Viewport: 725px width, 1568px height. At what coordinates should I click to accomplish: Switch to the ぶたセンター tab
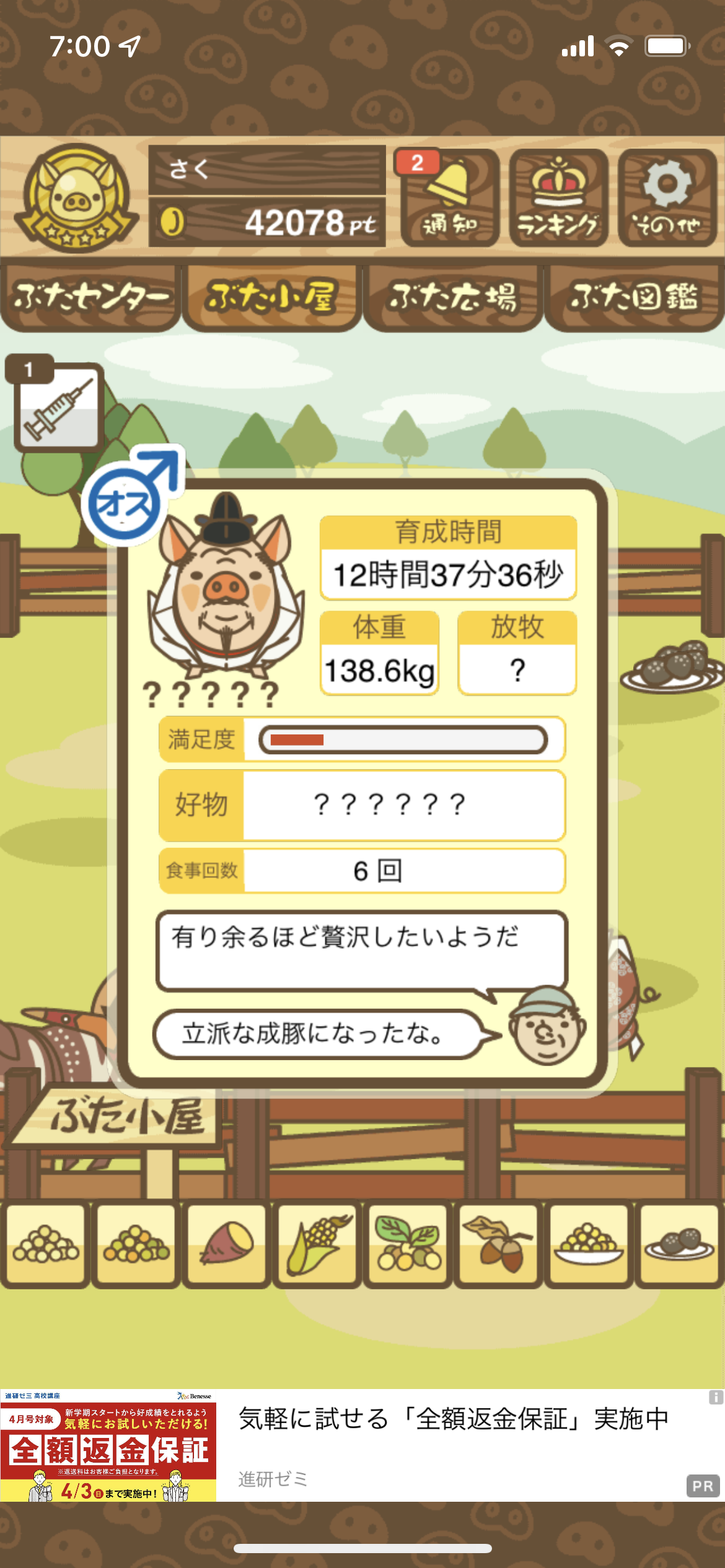point(90,298)
